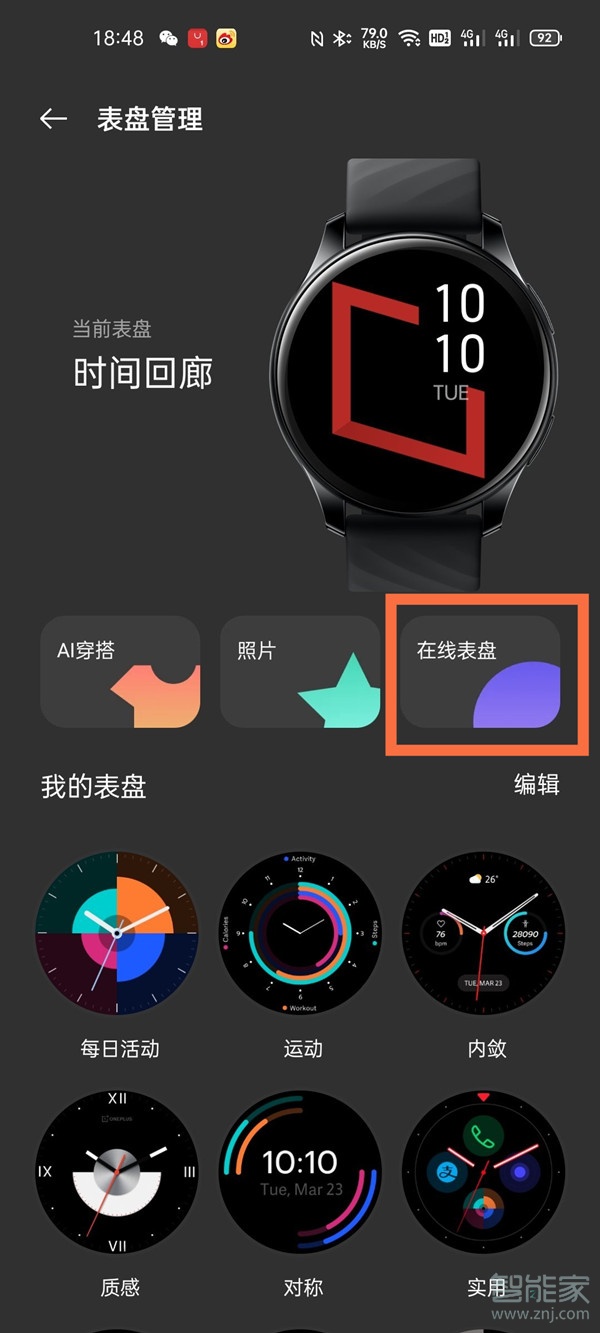Select the 实用 watch face
Viewport: 600px width, 1333px height.
(x=484, y=1171)
